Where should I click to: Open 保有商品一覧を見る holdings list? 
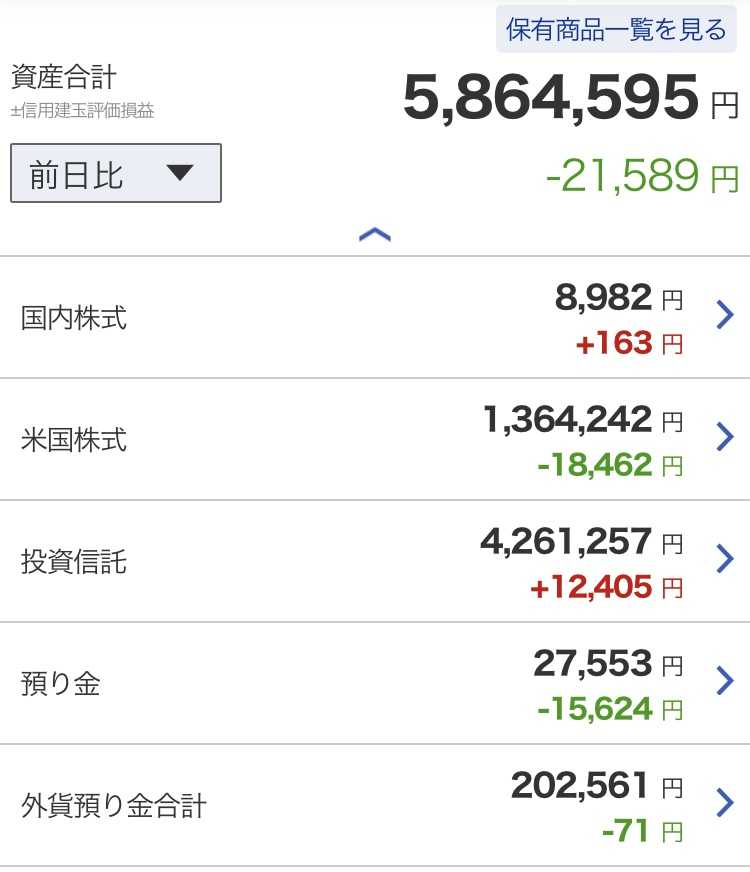(x=616, y=29)
